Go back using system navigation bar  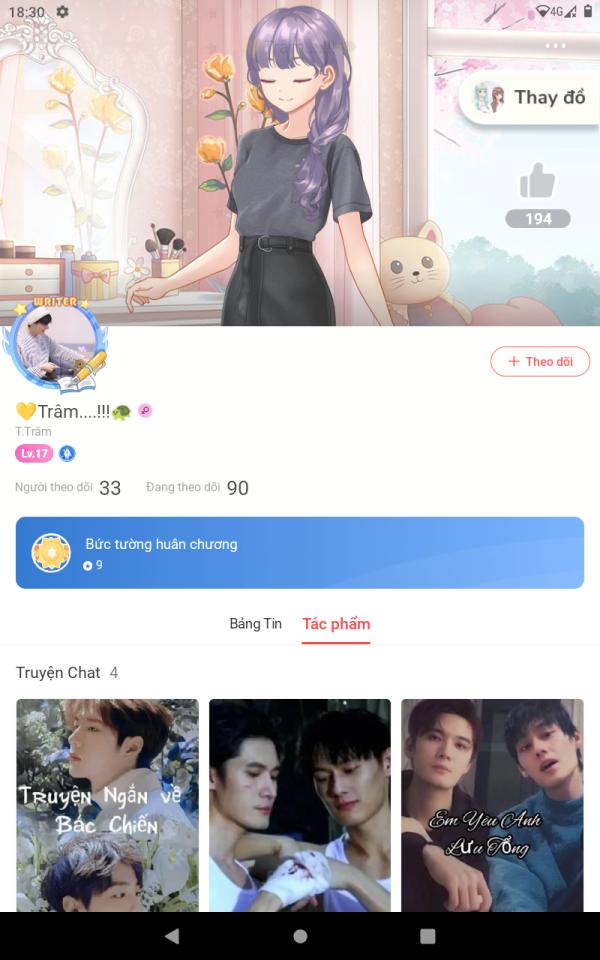pos(173,936)
